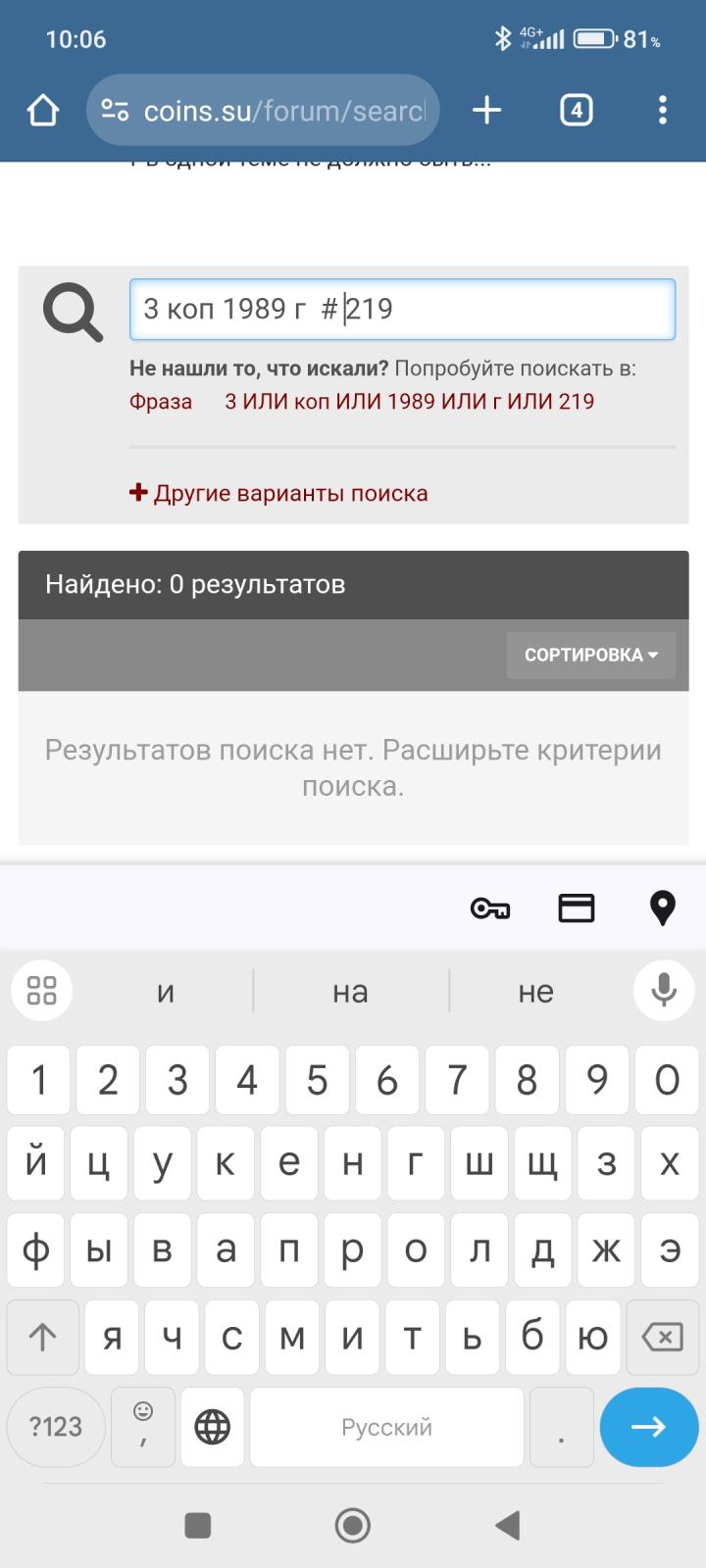Screen dimensions: 706x1568
Task: Submit search with the blue arrow key
Action: [x=648, y=1427]
